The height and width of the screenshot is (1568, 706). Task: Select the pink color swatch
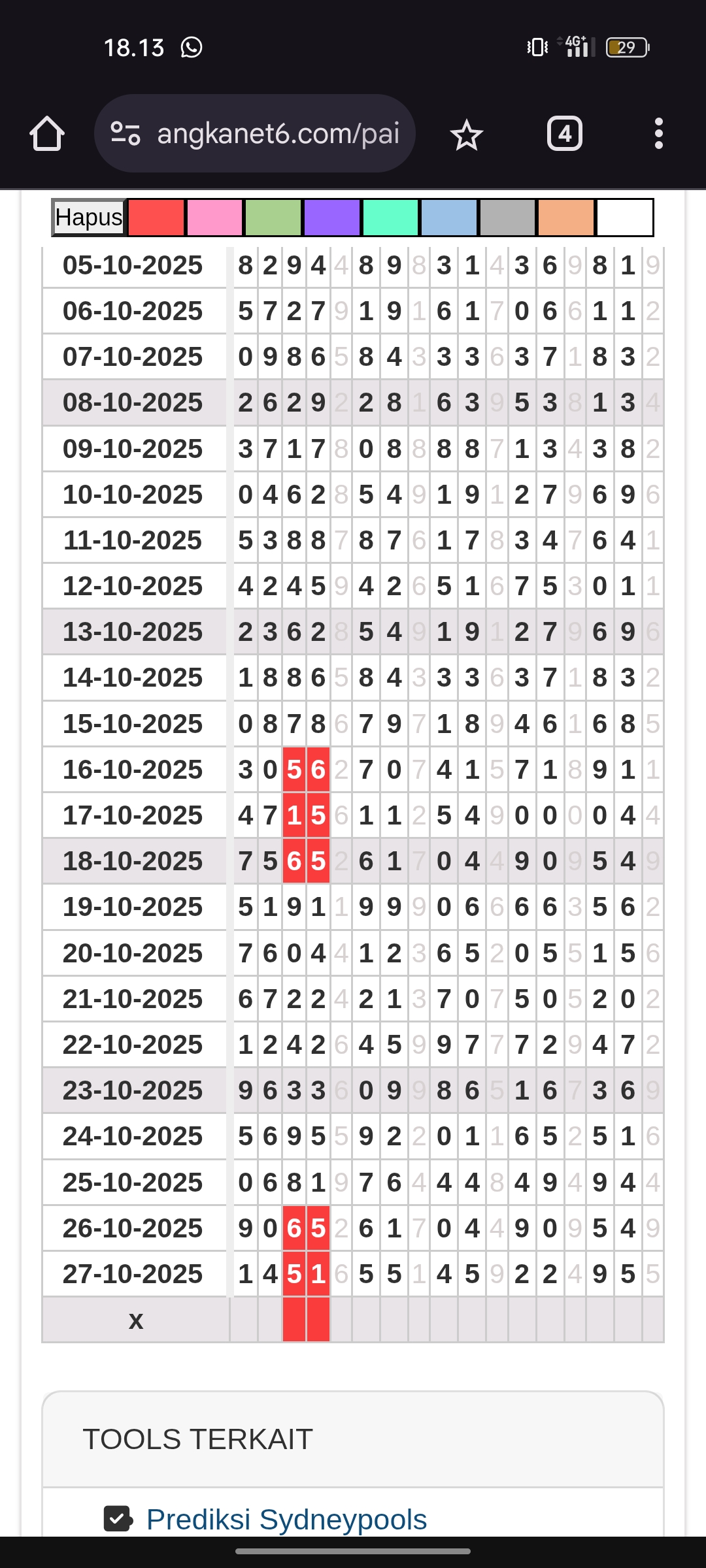(214, 218)
